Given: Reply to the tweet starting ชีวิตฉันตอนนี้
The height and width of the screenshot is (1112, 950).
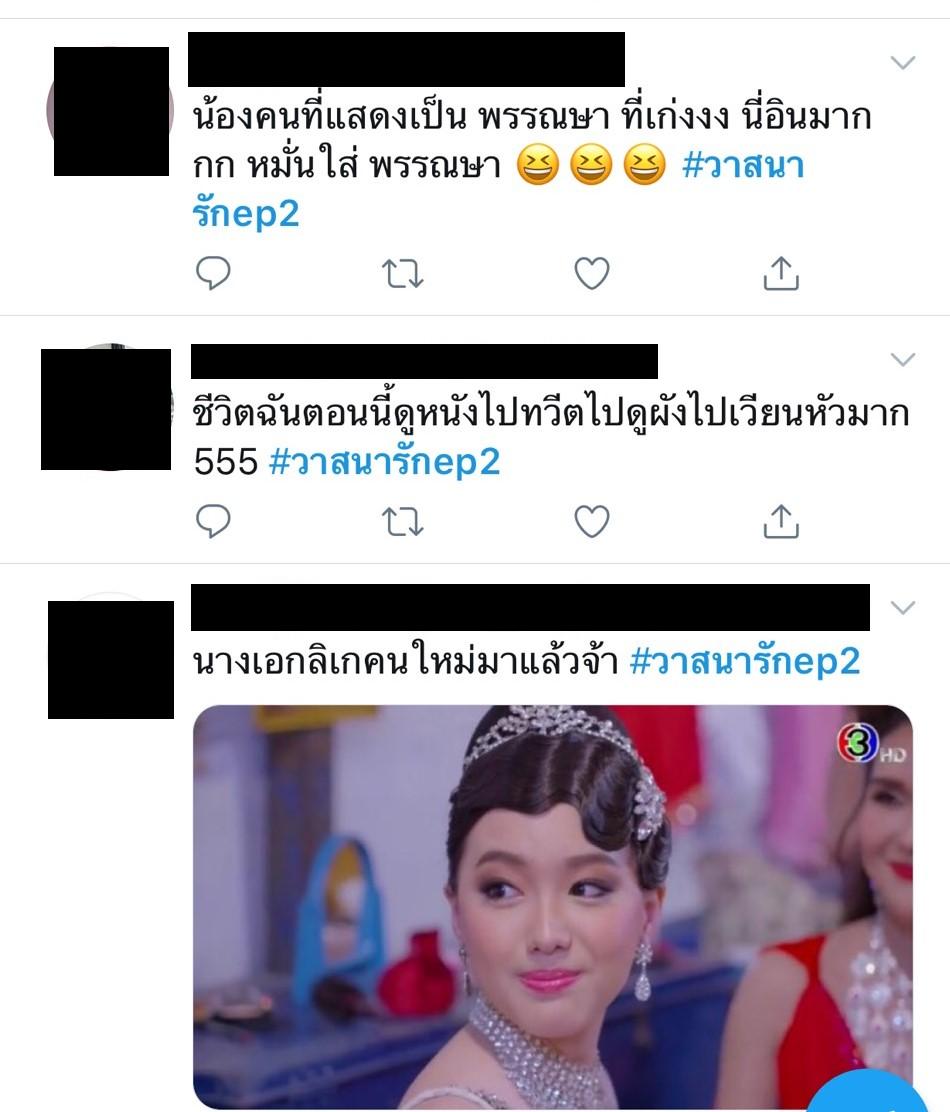Looking at the screenshot, I should 212,520.
